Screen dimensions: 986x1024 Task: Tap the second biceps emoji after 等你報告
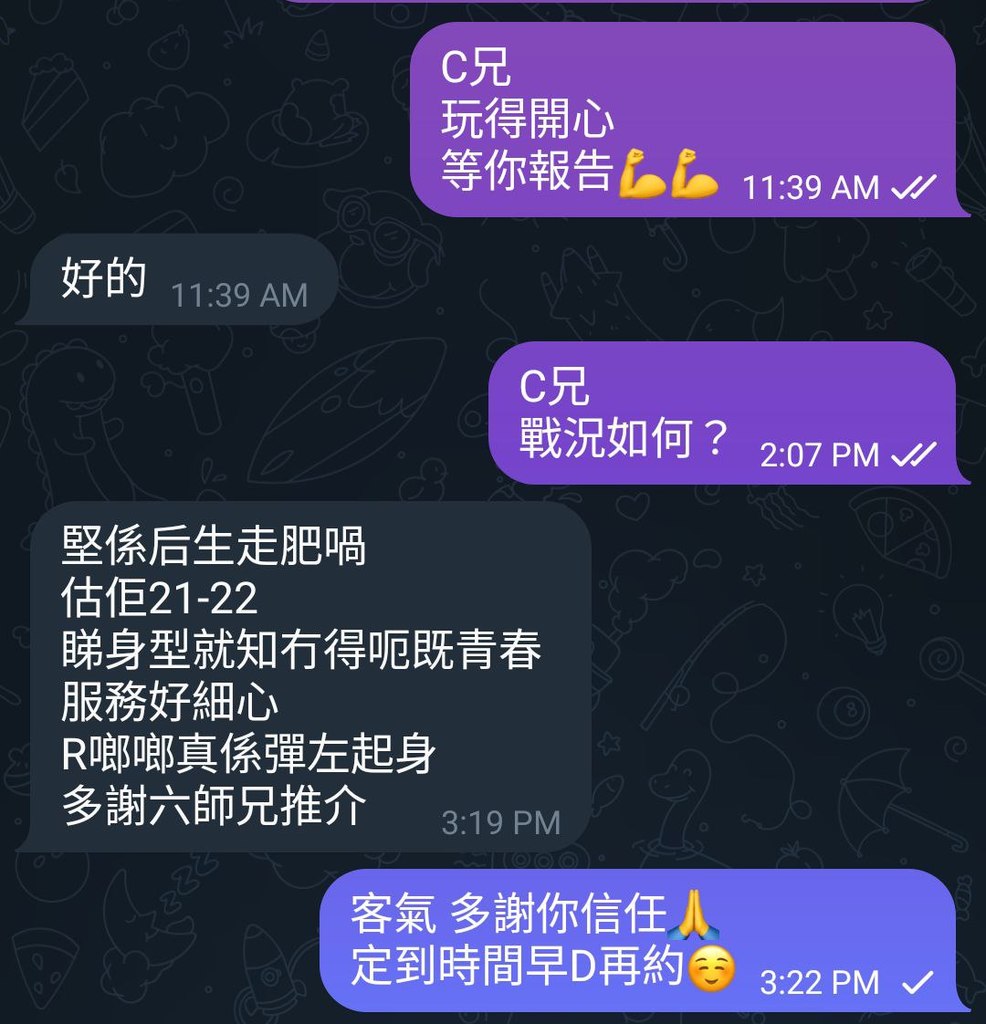tap(696, 176)
